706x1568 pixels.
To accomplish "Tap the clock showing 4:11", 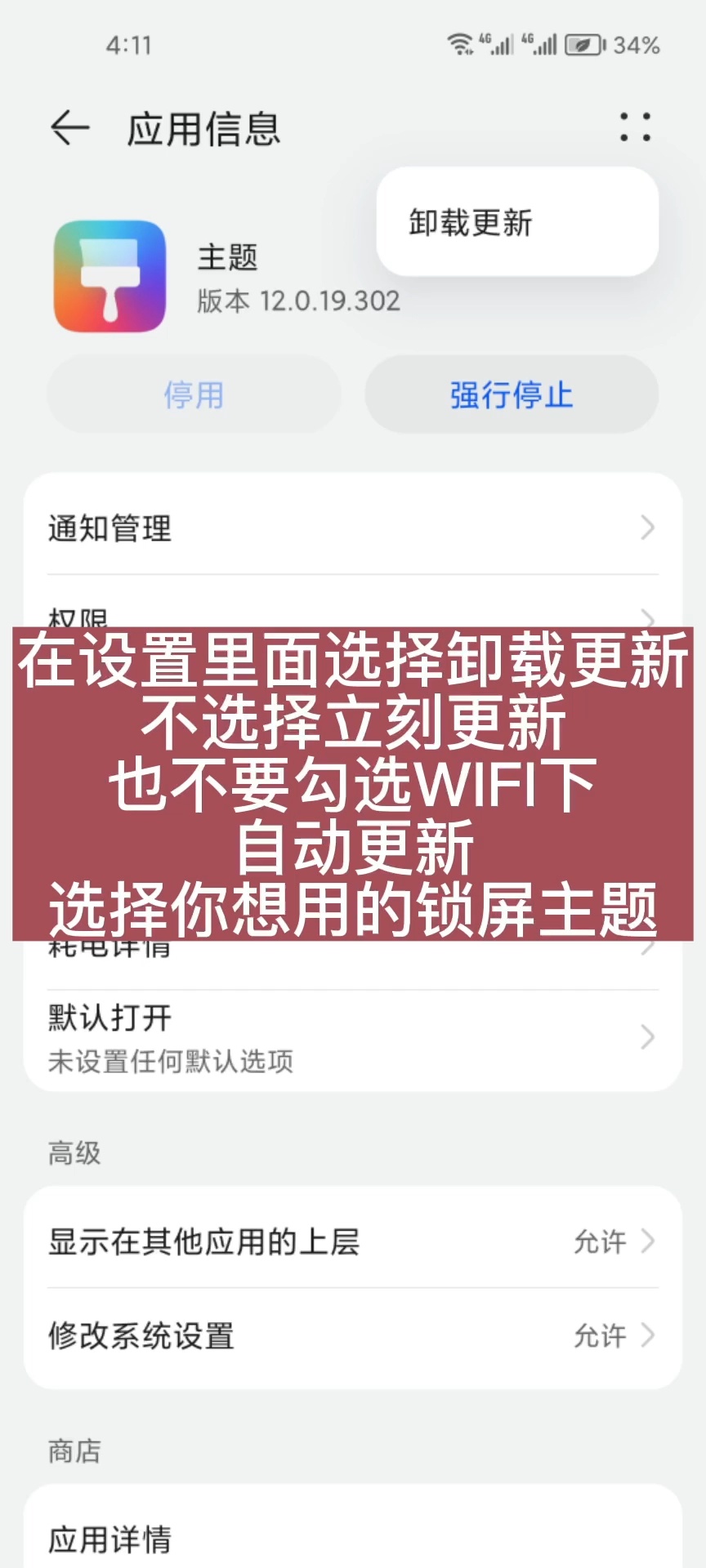I will tap(128, 45).
